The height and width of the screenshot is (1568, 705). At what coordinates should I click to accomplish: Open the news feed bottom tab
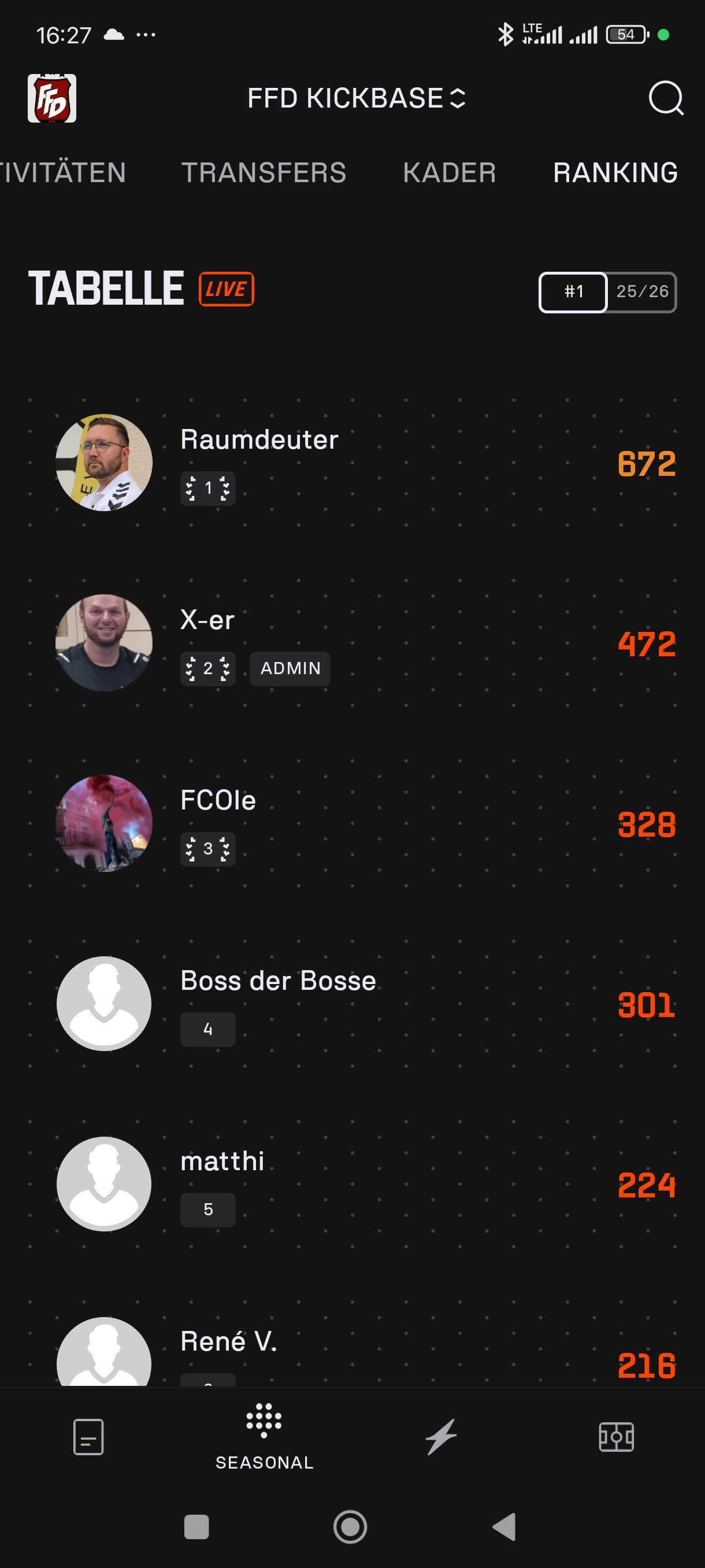(88, 1437)
